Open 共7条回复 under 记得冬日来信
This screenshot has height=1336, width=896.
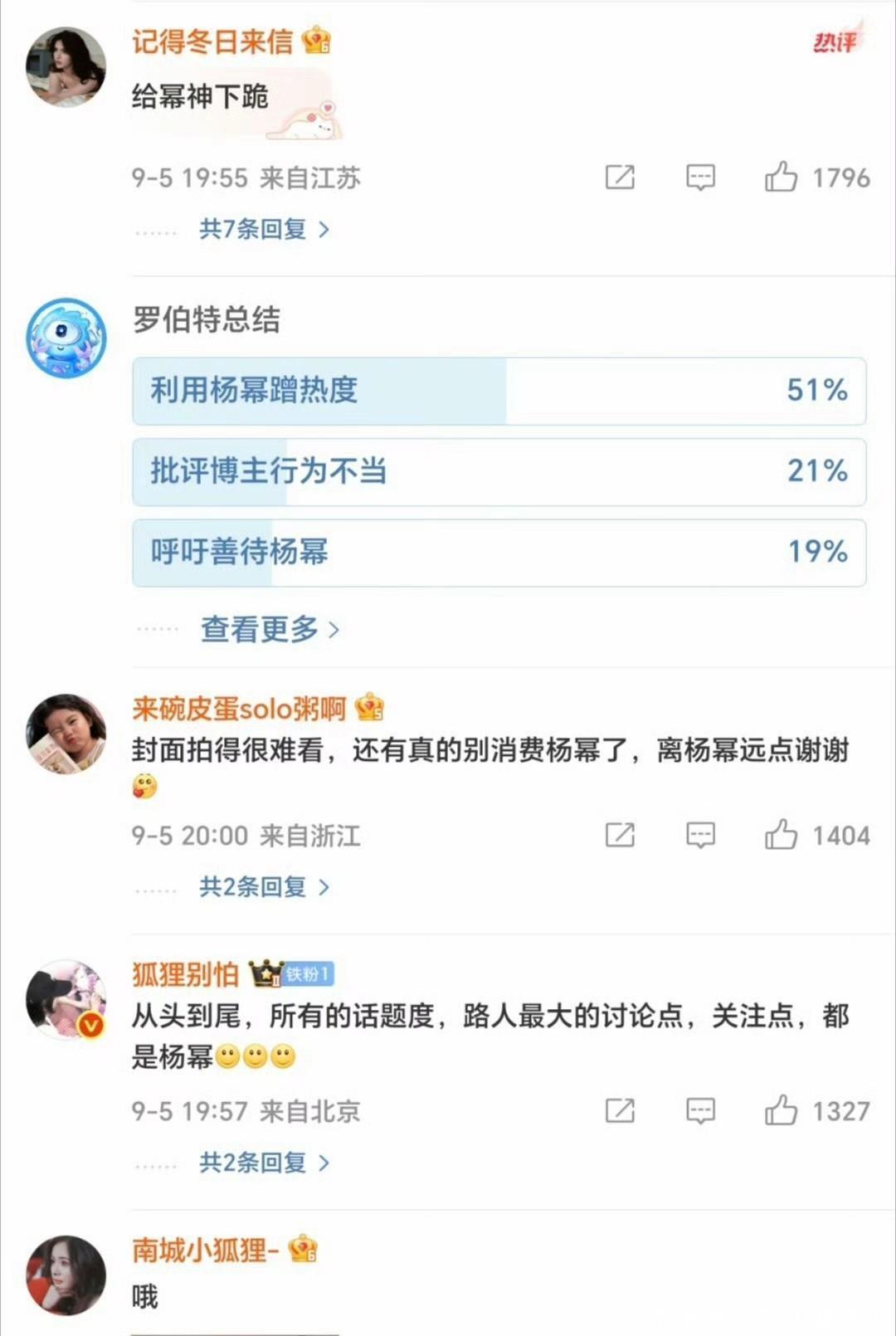pyautogui.click(x=264, y=229)
